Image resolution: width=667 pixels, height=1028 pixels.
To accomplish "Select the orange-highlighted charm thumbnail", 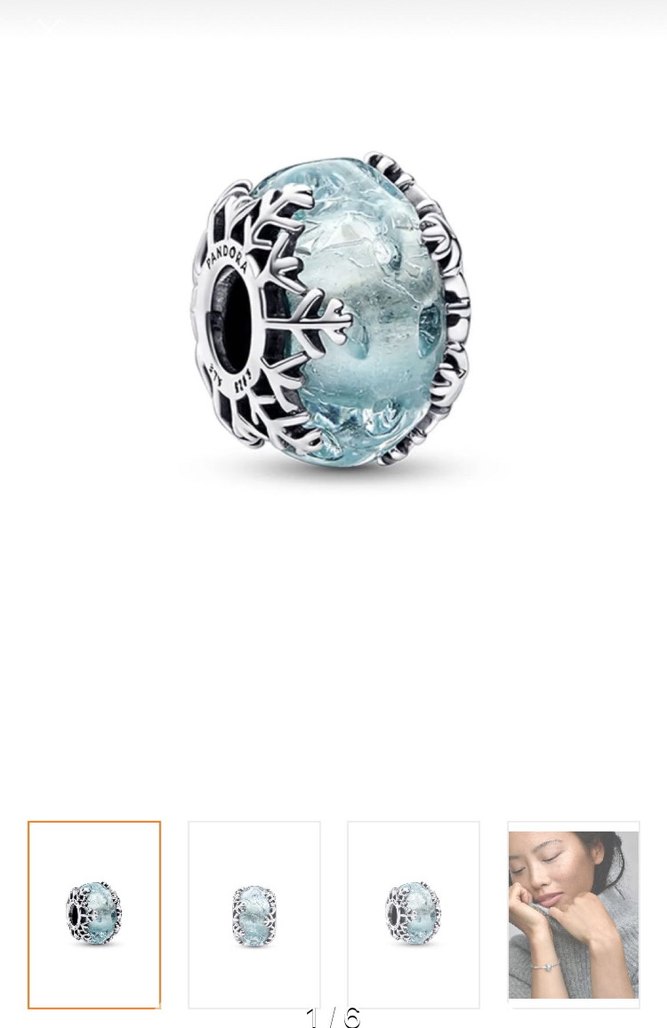I will 94,914.
